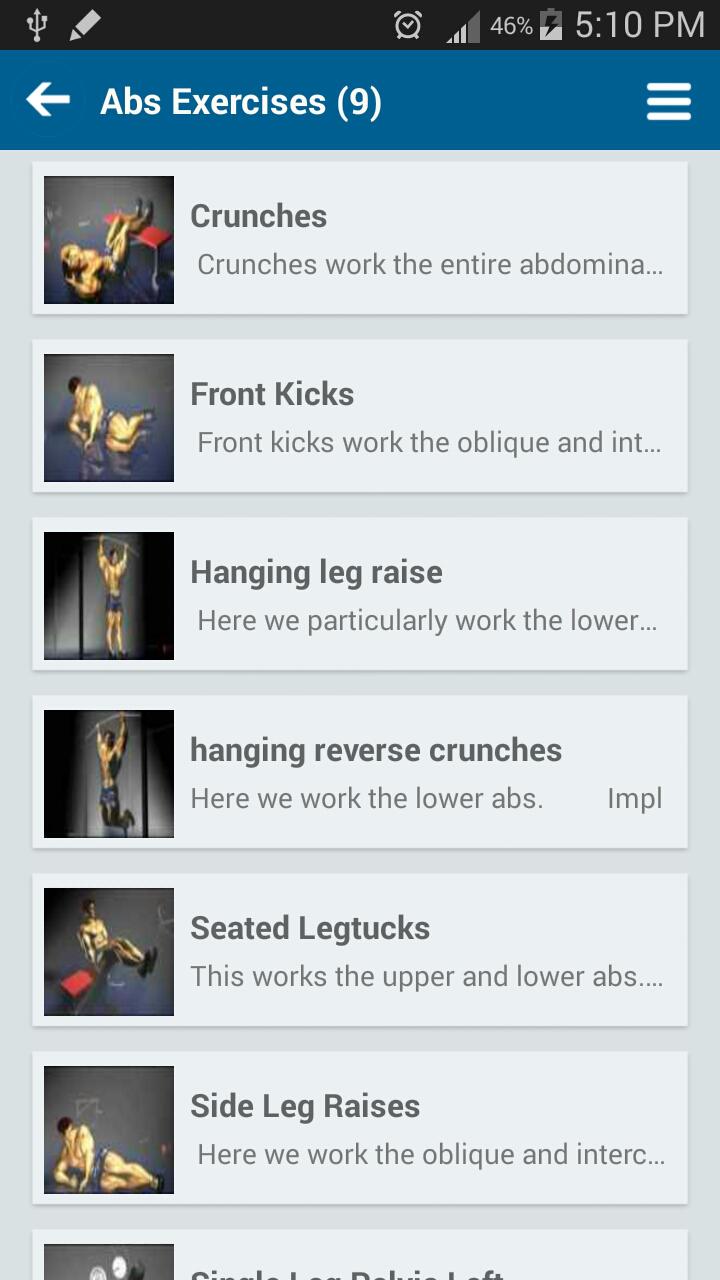The image size is (720, 1280).
Task: Click the Seated Legtucks thumbnail
Action: 108,951
